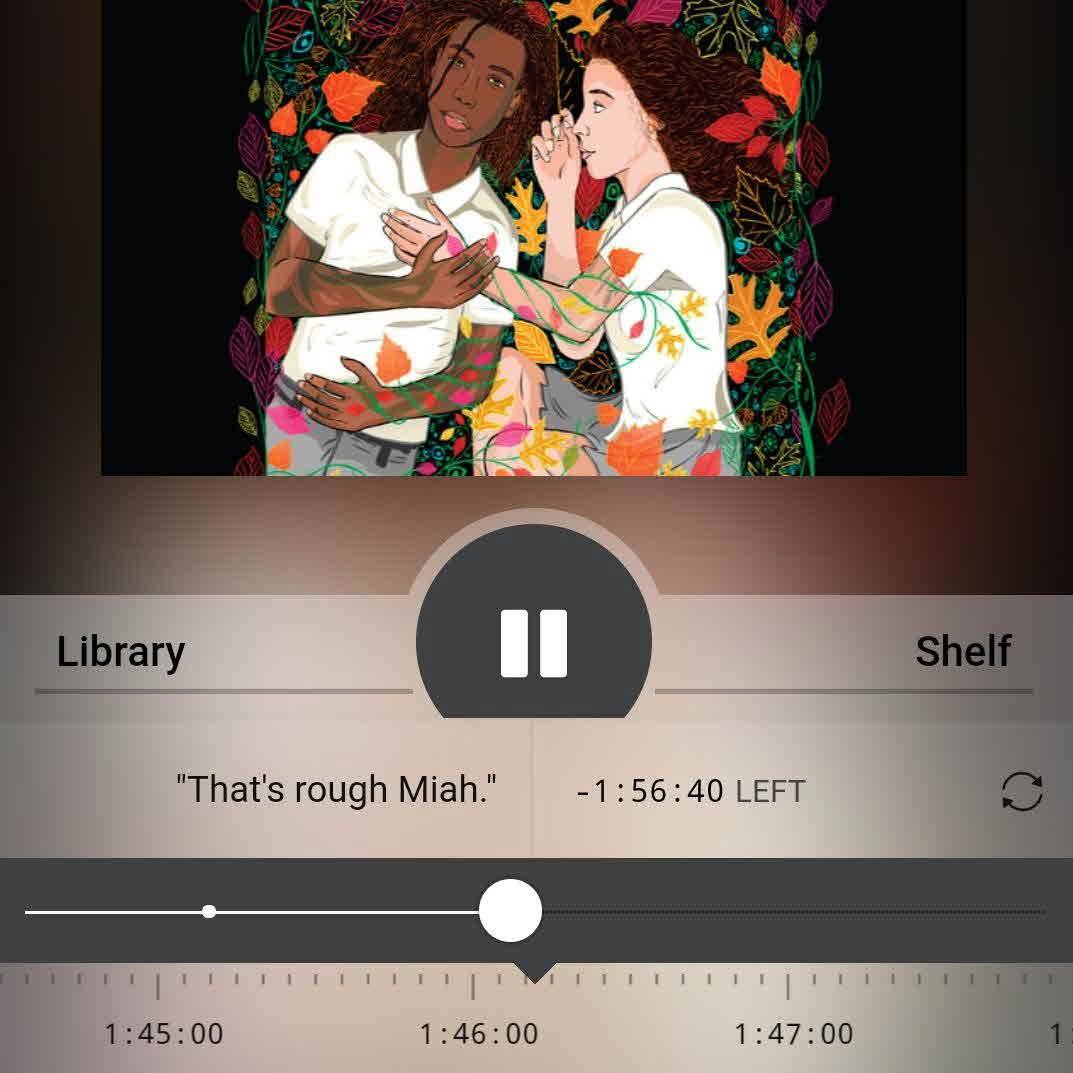Pause the audiobook playback
Image resolution: width=1073 pixels, height=1073 pixels.
pyautogui.click(x=534, y=643)
